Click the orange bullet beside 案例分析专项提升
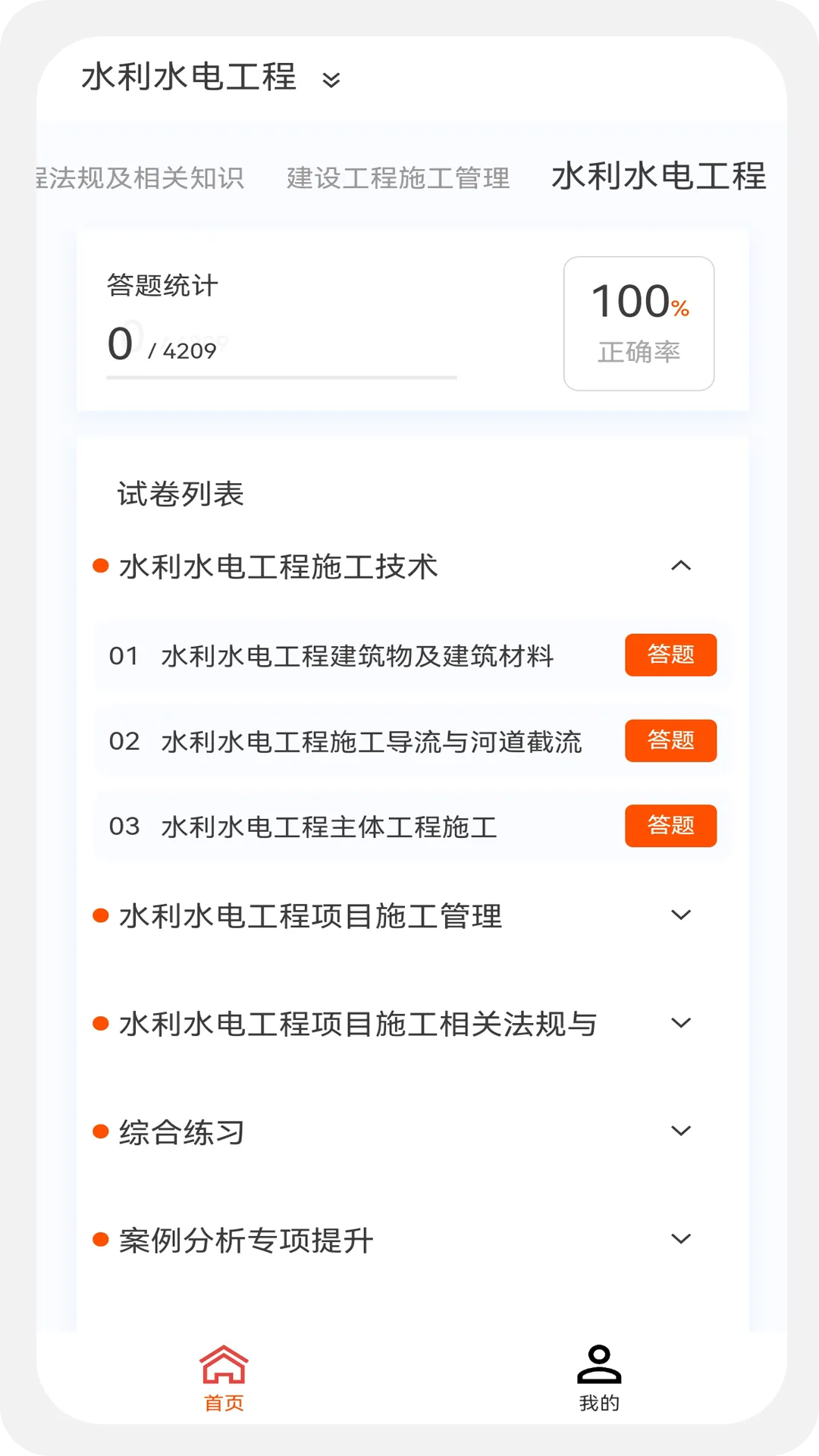Viewport: 819px width, 1456px height. click(x=99, y=1238)
